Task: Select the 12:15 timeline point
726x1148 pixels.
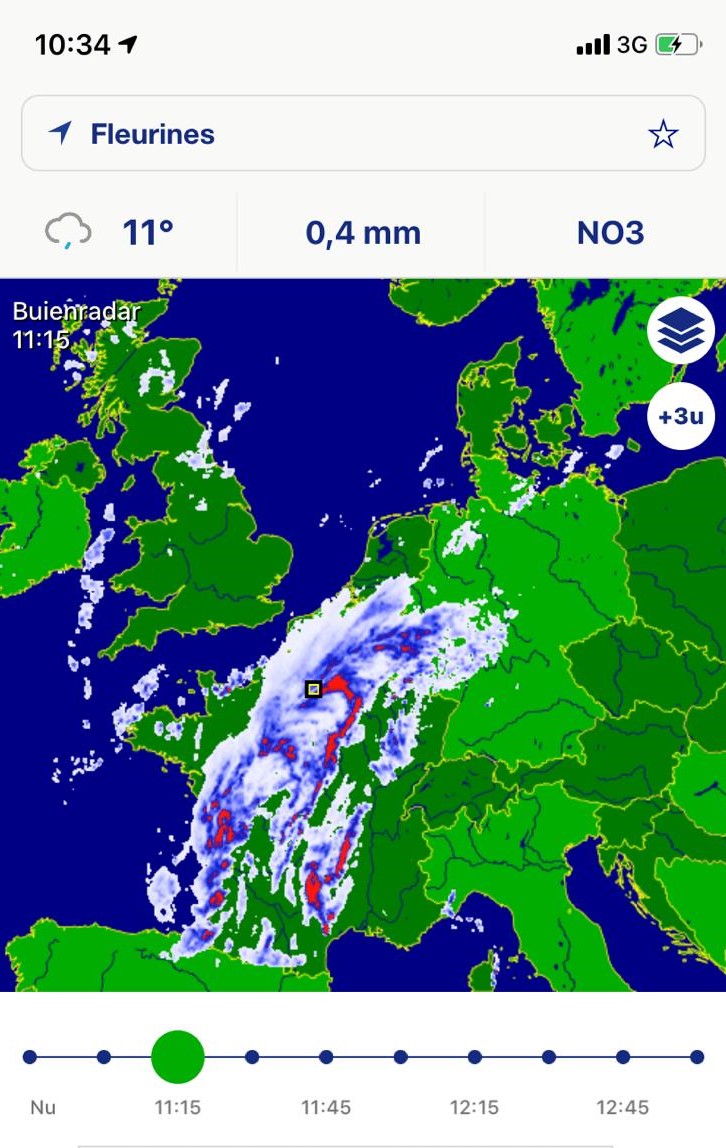Action: click(x=474, y=1057)
